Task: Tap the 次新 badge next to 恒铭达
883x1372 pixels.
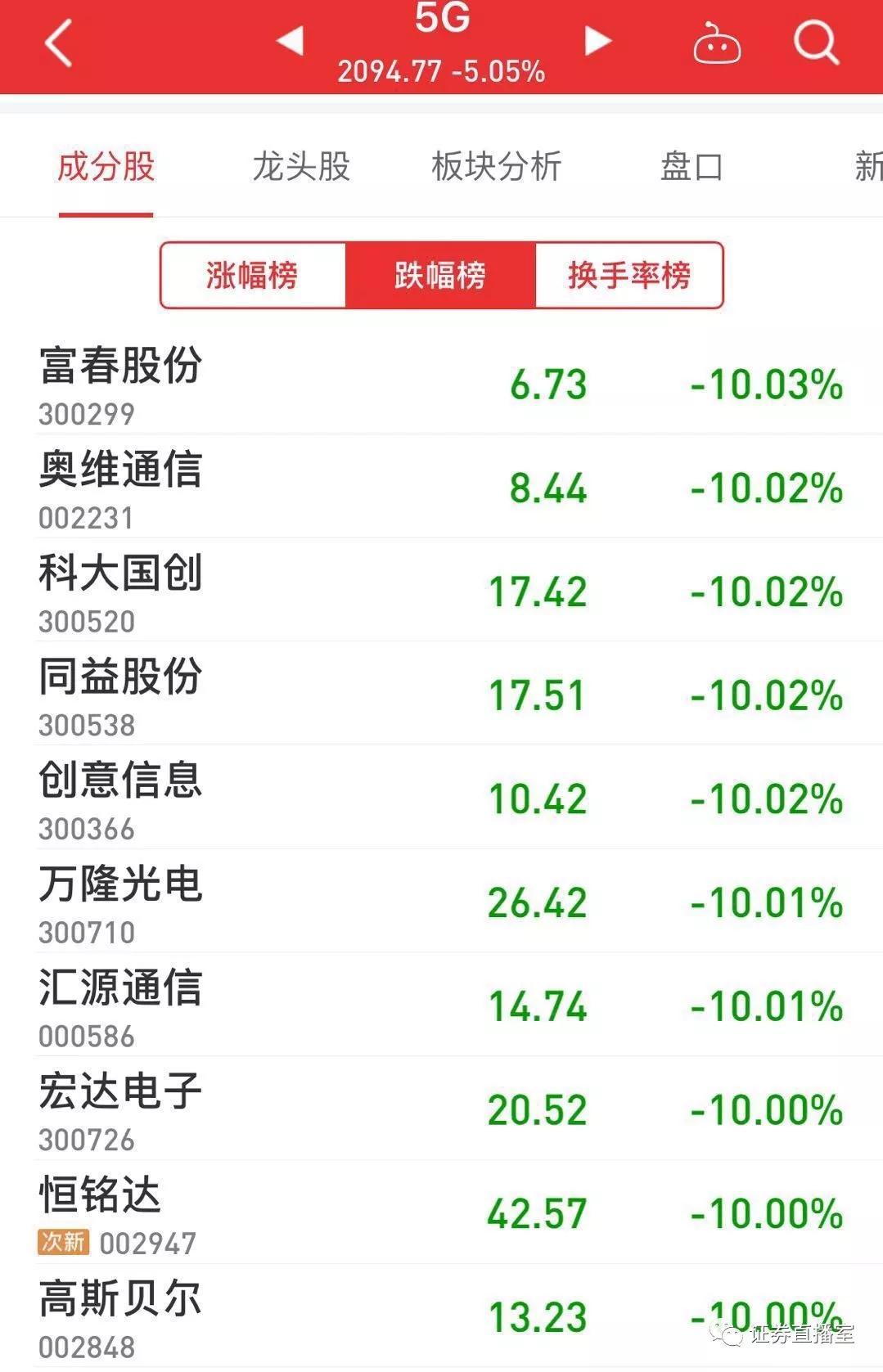Action: [63, 1242]
